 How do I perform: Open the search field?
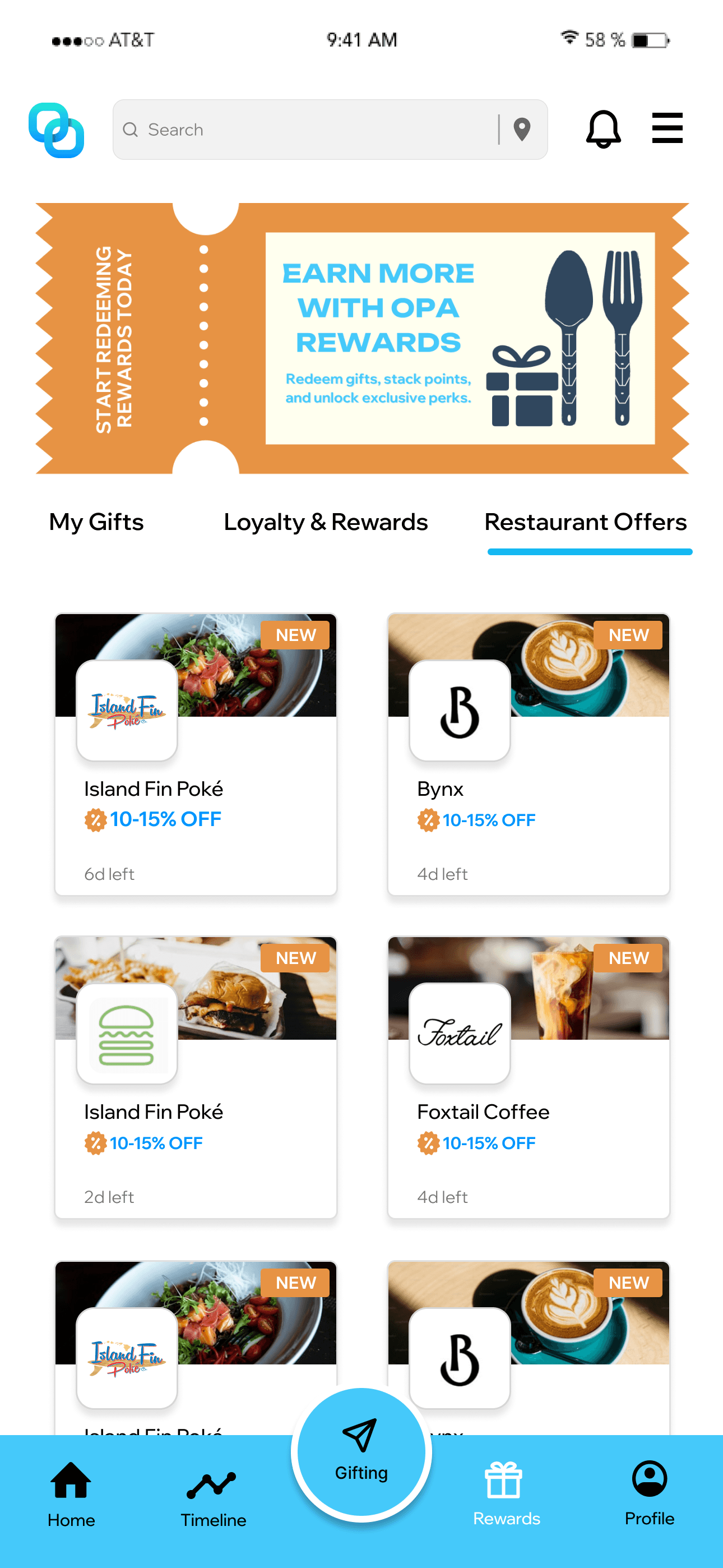[x=304, y=130]
